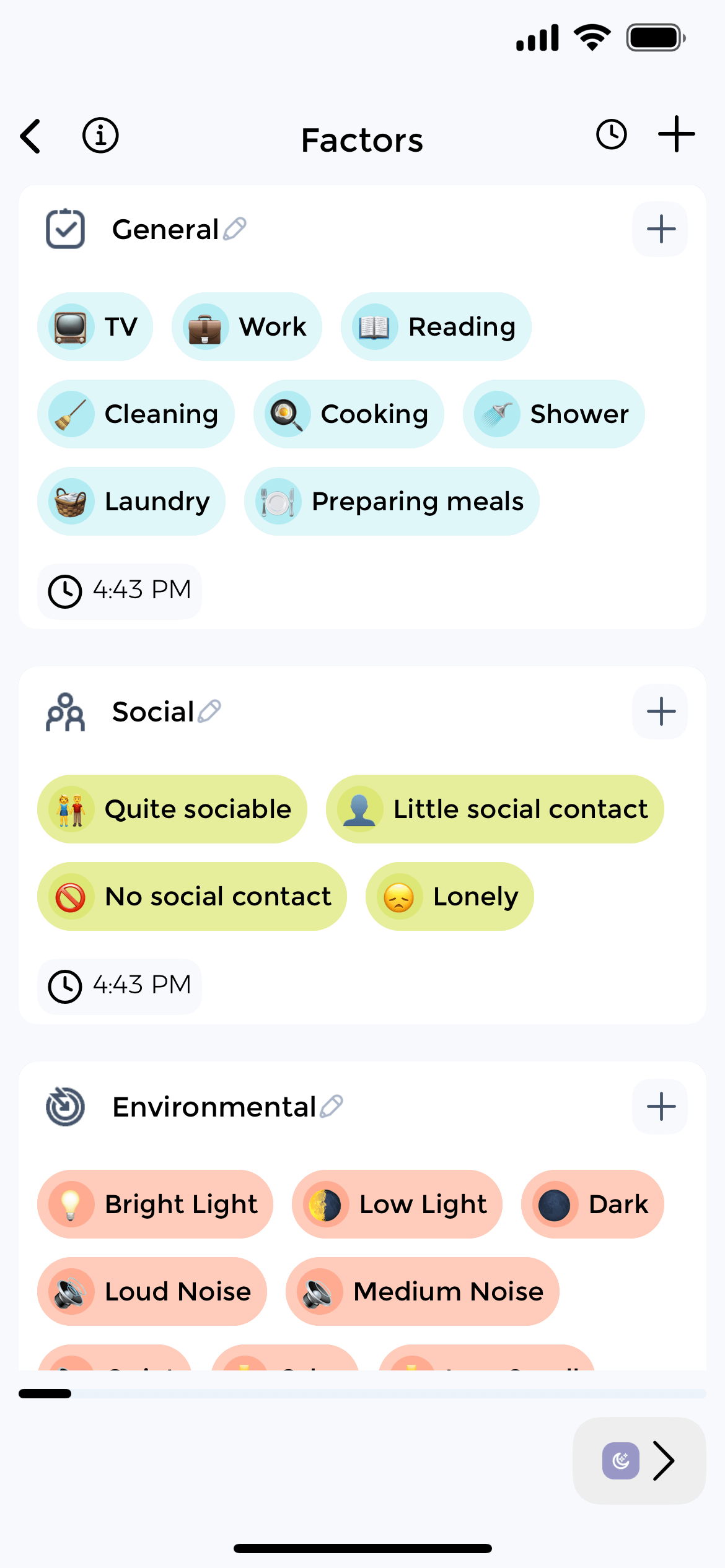Image resolution: width=725 pixels, height=1568 pixels.
Task: Edit the Environmental category via pencil icon
Action: (333, 1106)
